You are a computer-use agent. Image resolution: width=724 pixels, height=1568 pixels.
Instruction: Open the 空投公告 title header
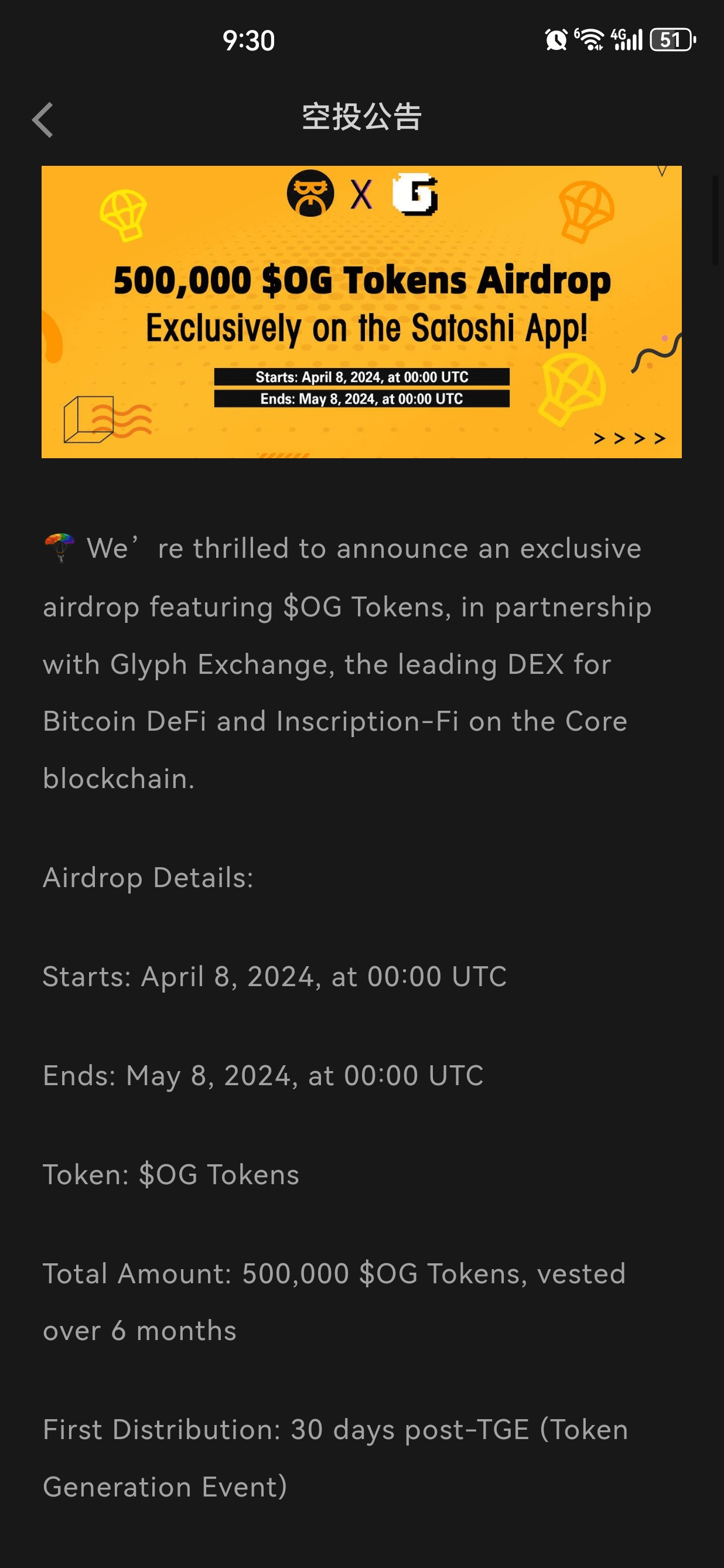[x=362, y=117]
